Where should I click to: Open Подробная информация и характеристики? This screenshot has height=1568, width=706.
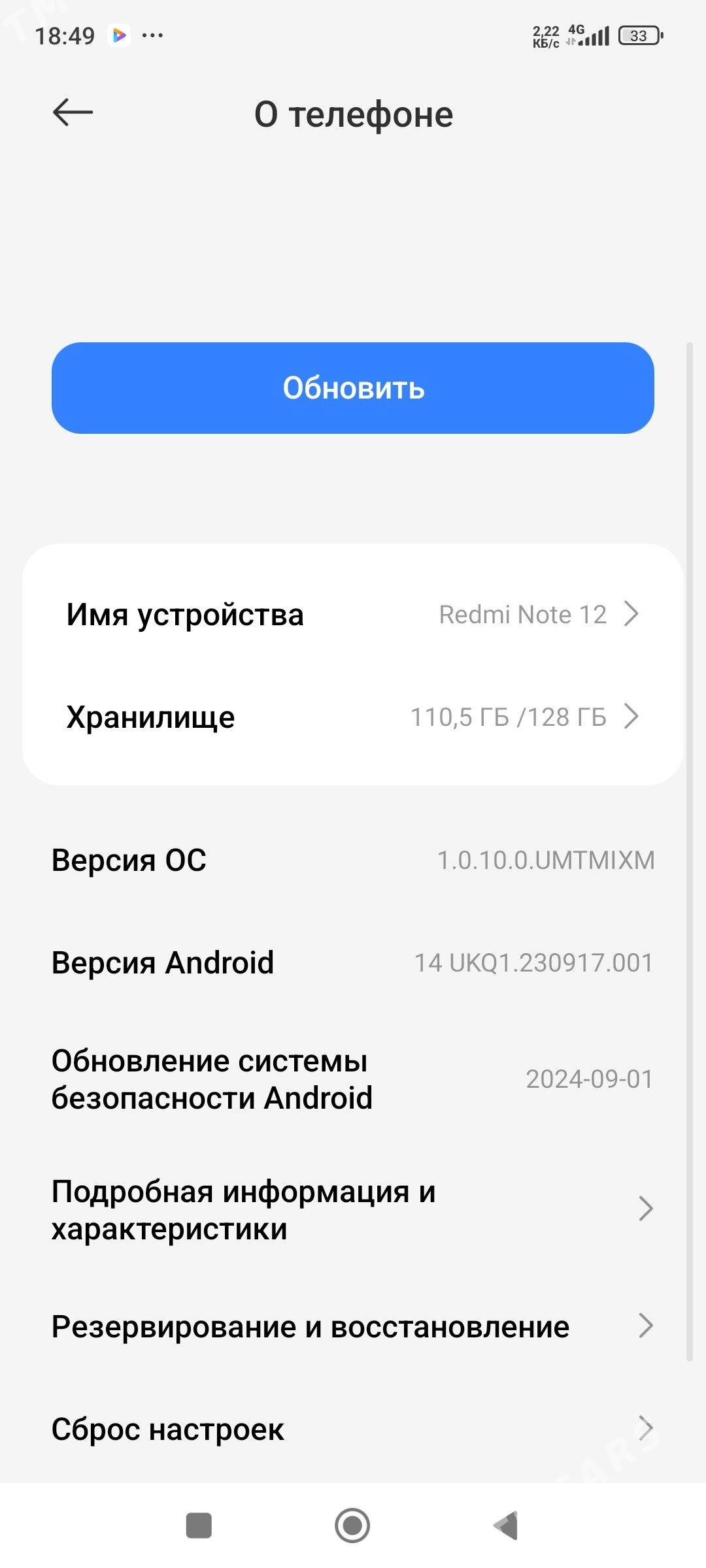coord(353,1210)
